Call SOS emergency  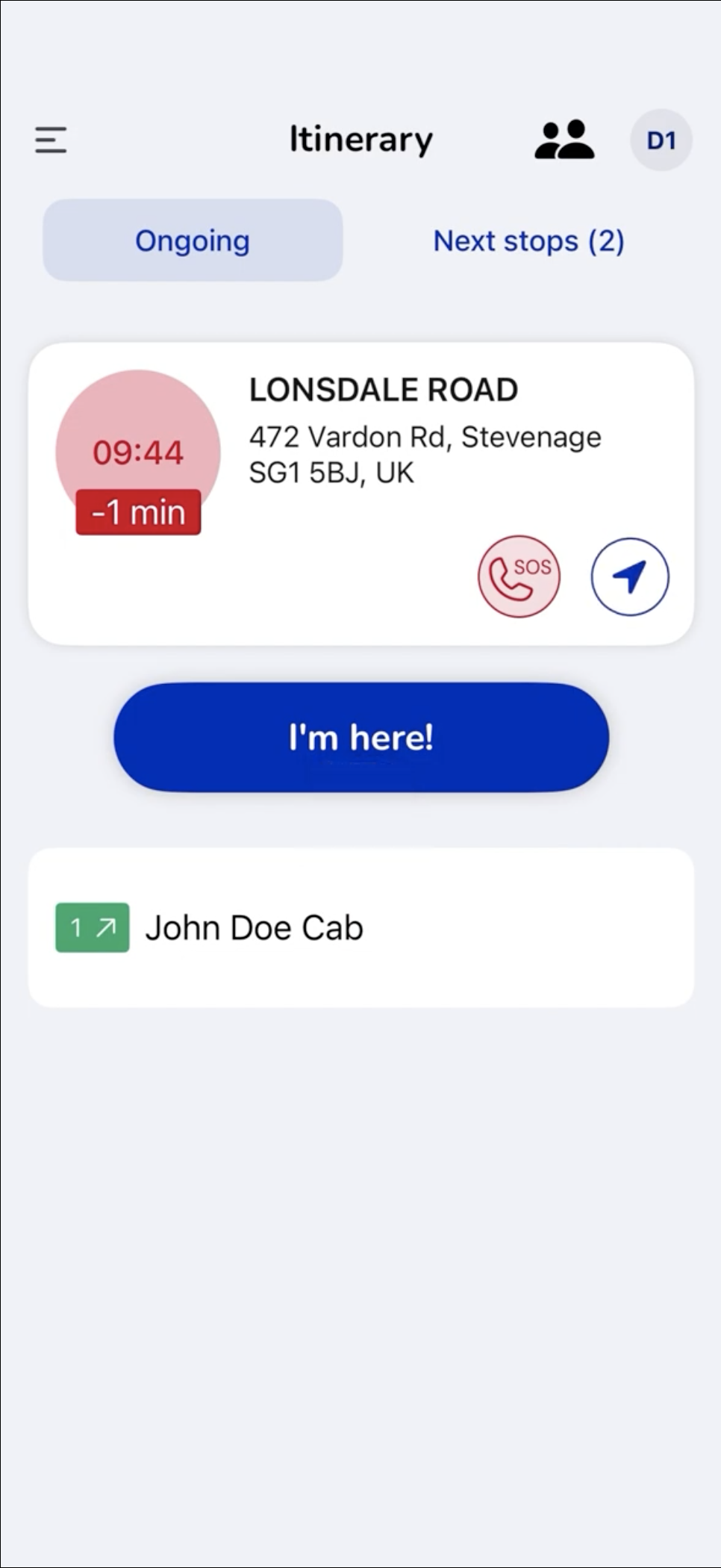(519, 576)
